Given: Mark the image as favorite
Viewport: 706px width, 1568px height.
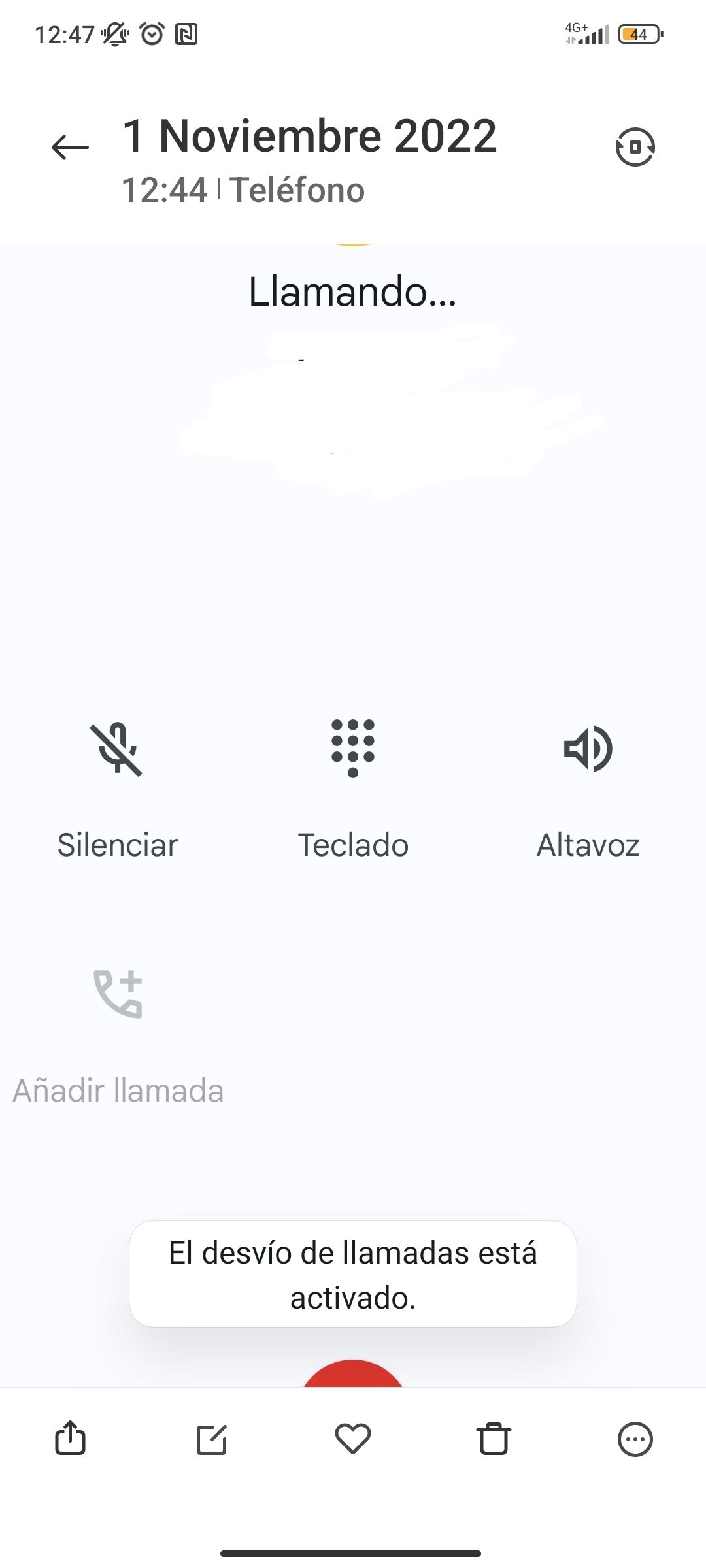Looking at the screenshot, I should coord(353,1439).
